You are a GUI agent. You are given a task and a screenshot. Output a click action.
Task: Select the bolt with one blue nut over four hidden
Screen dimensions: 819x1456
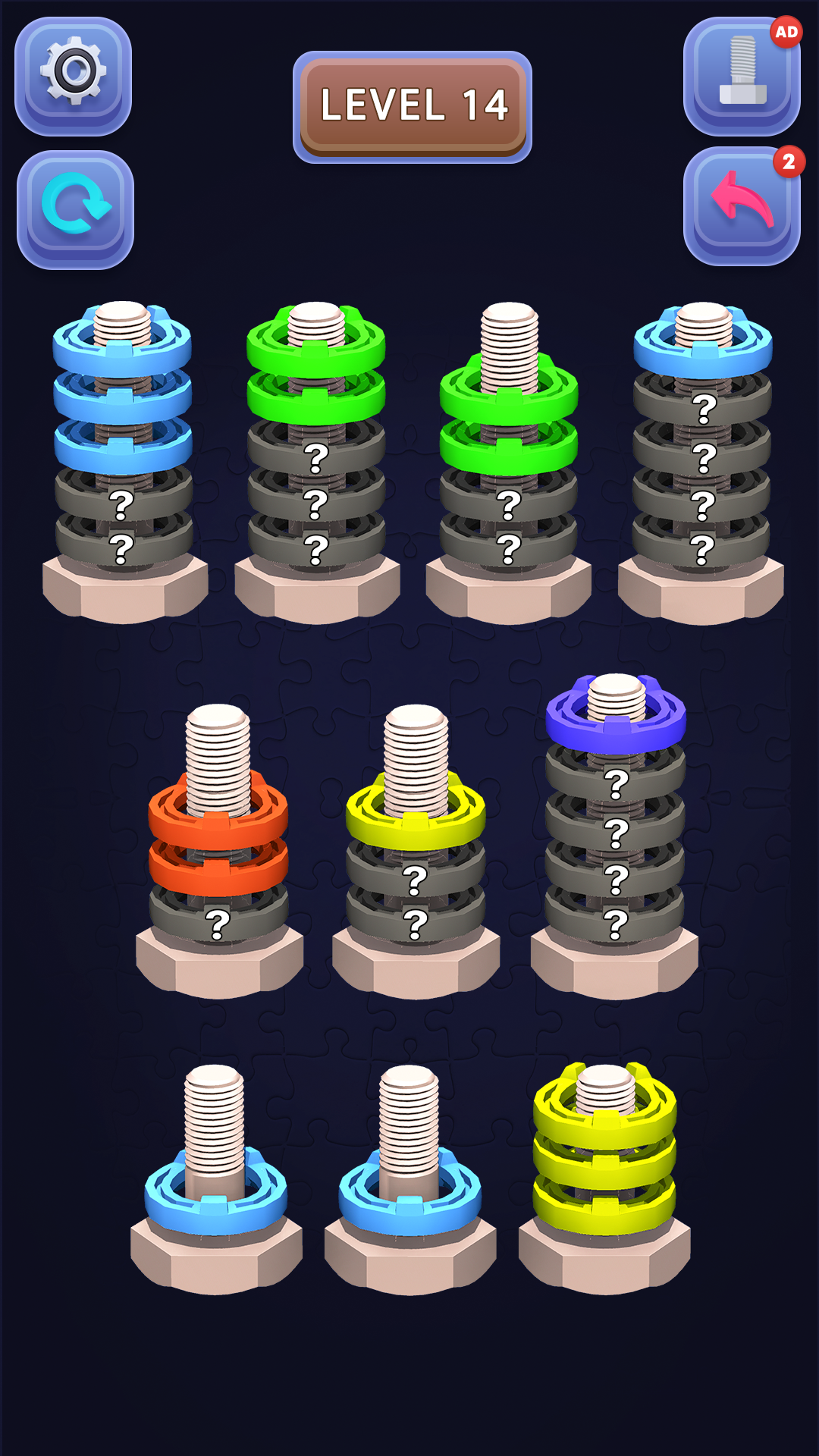tap(702, 455)
